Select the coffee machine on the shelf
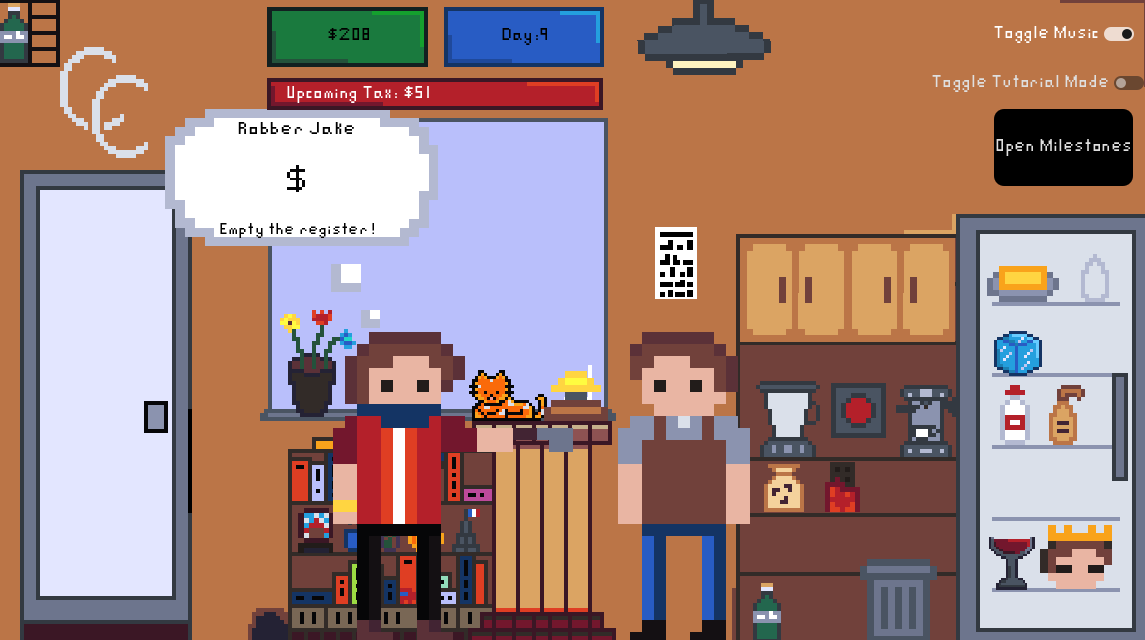 click(925, 420)
